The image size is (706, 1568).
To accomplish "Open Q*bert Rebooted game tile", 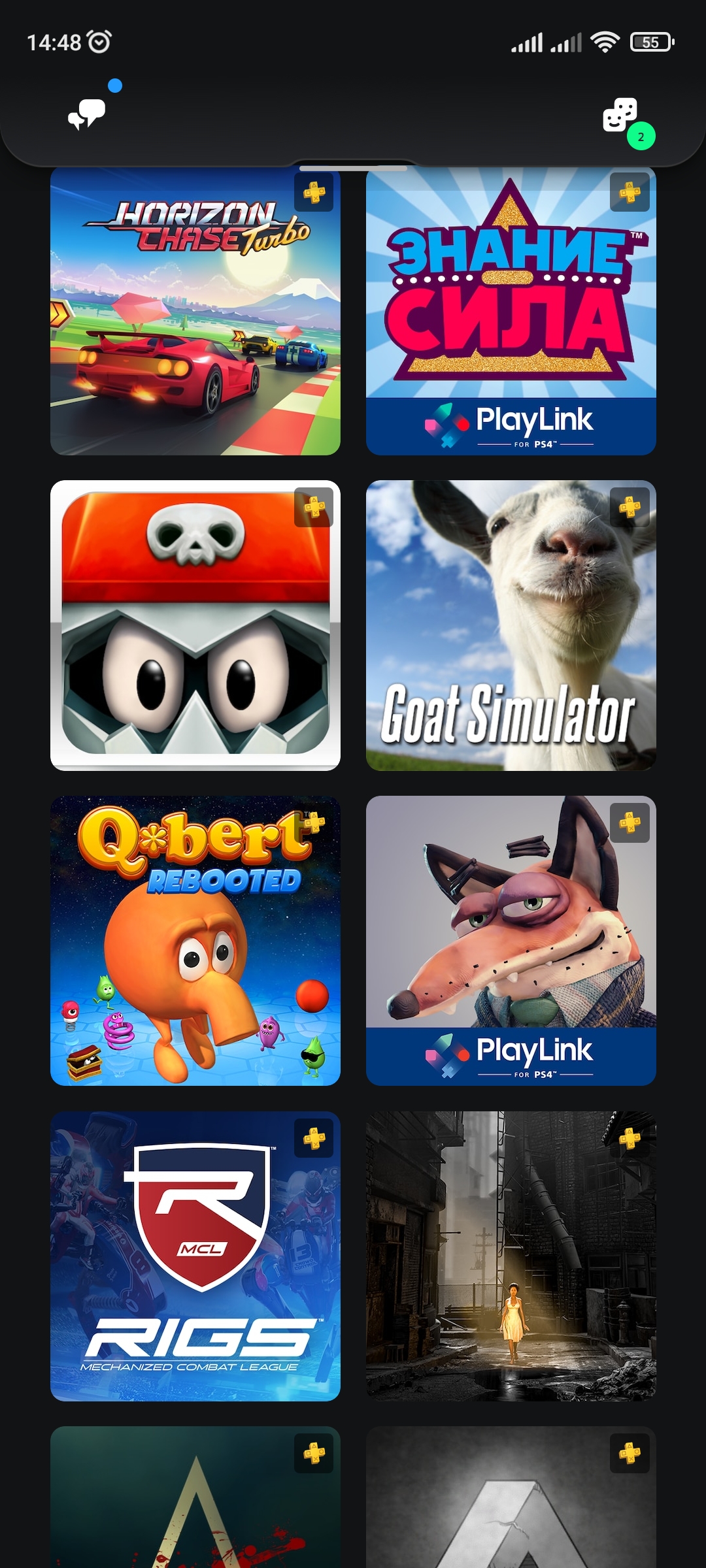I will click(195, 941).
